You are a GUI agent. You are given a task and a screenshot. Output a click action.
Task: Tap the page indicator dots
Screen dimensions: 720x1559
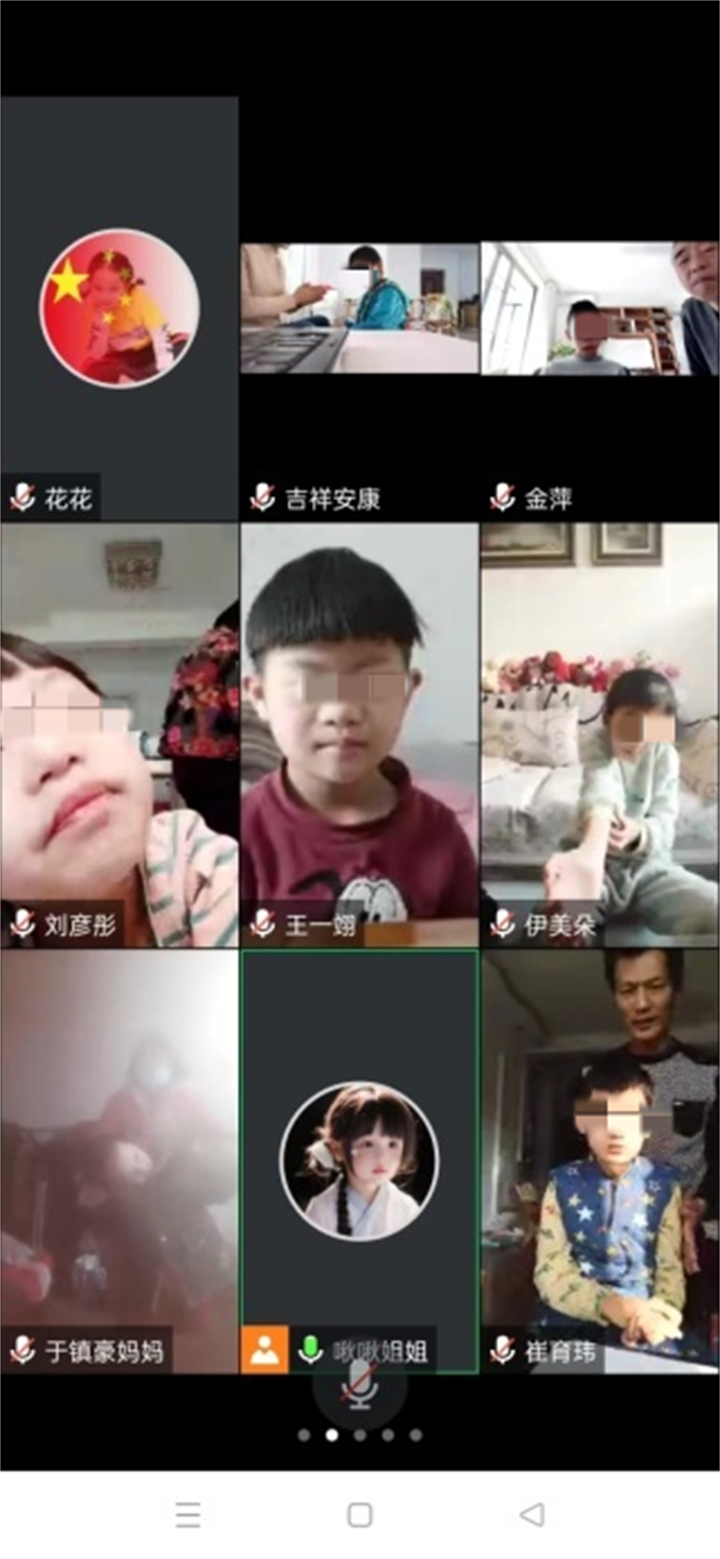coord(360,1435)
